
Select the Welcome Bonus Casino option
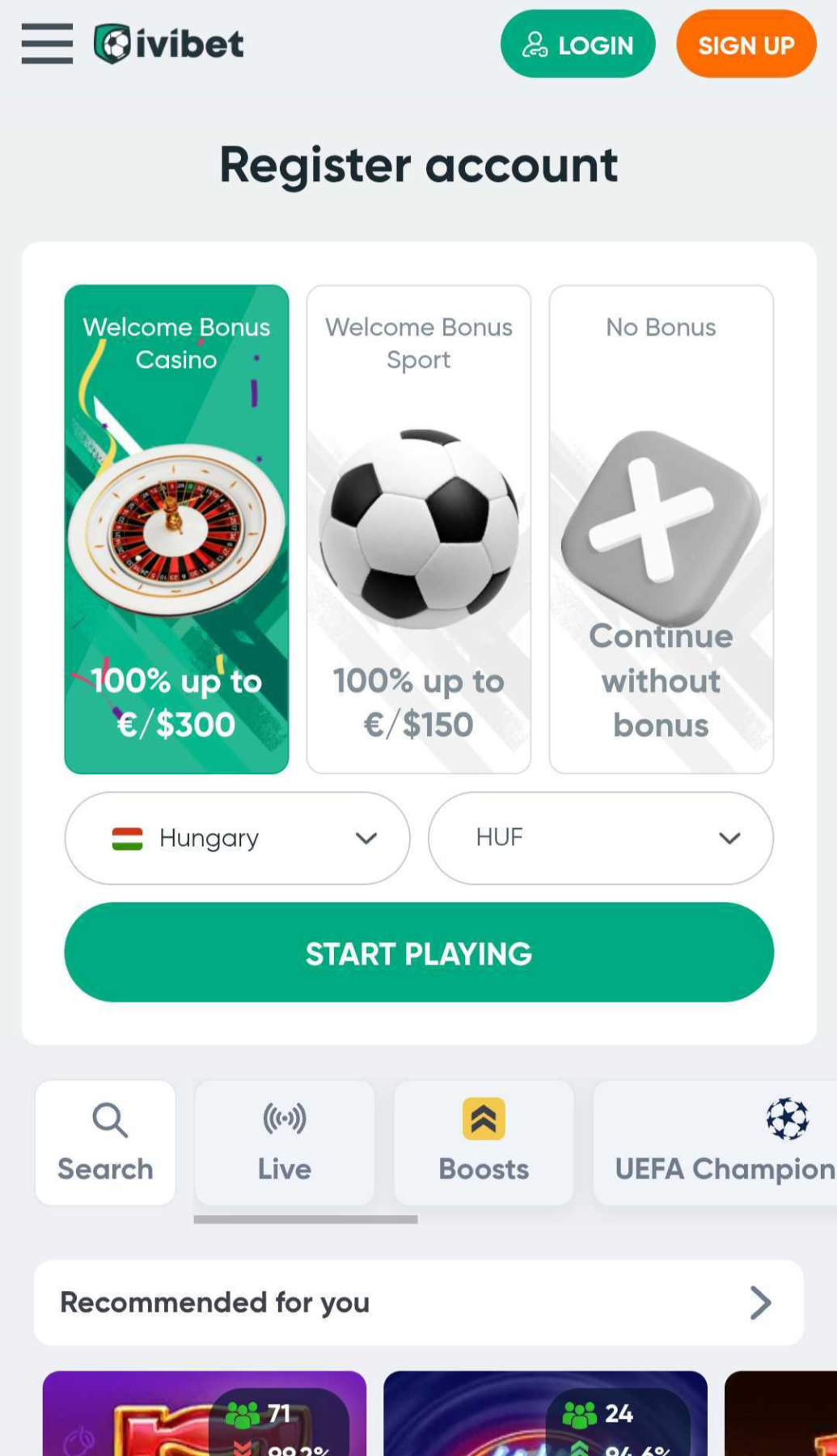176,529
